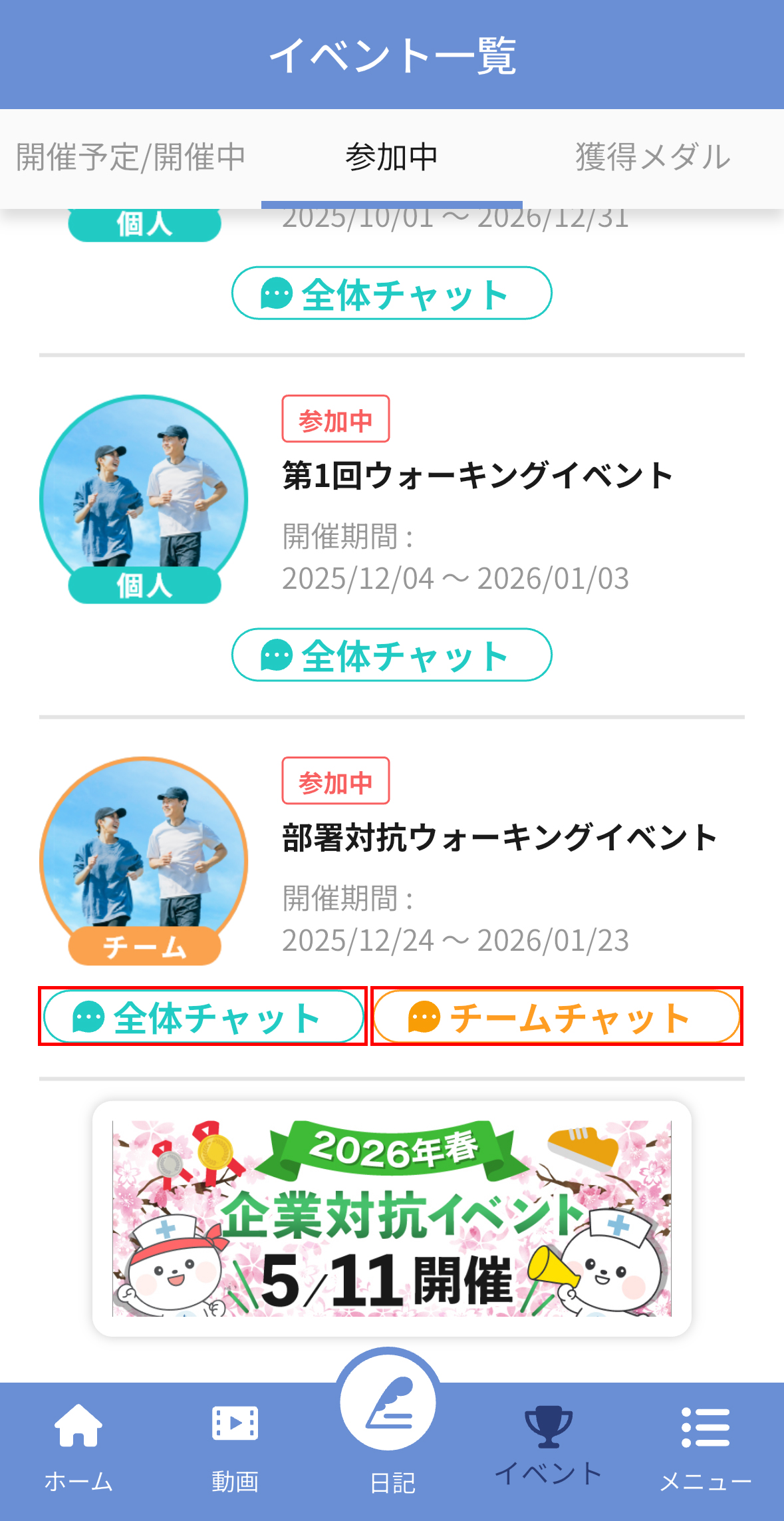Screen dimensions: 784x1521
Task: Tap the 2026年春 企業対抗イベント banner
Action: (x=392, y=1218)
